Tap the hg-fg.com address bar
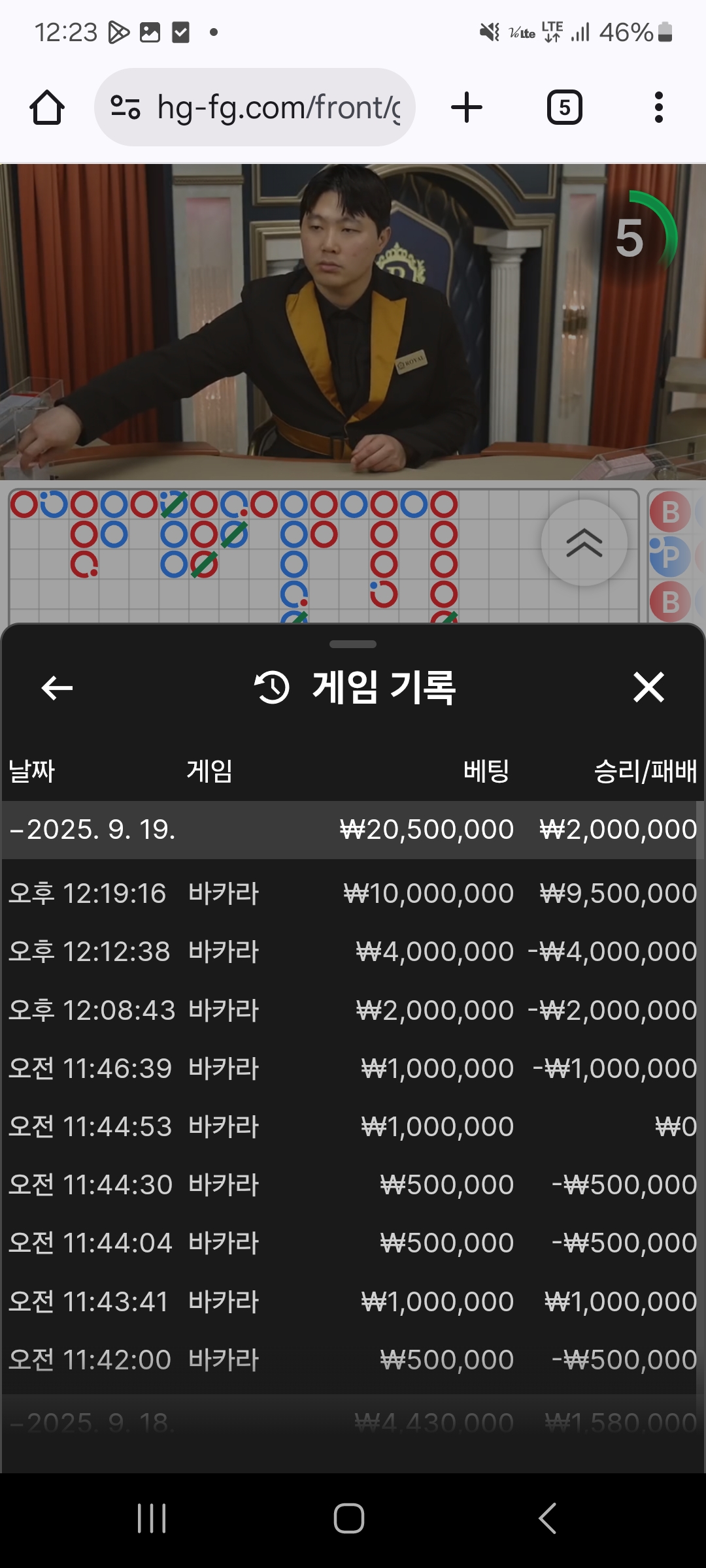Image resolution: width=706 pixels, height=1568 pixels. (x=255, y=107)
